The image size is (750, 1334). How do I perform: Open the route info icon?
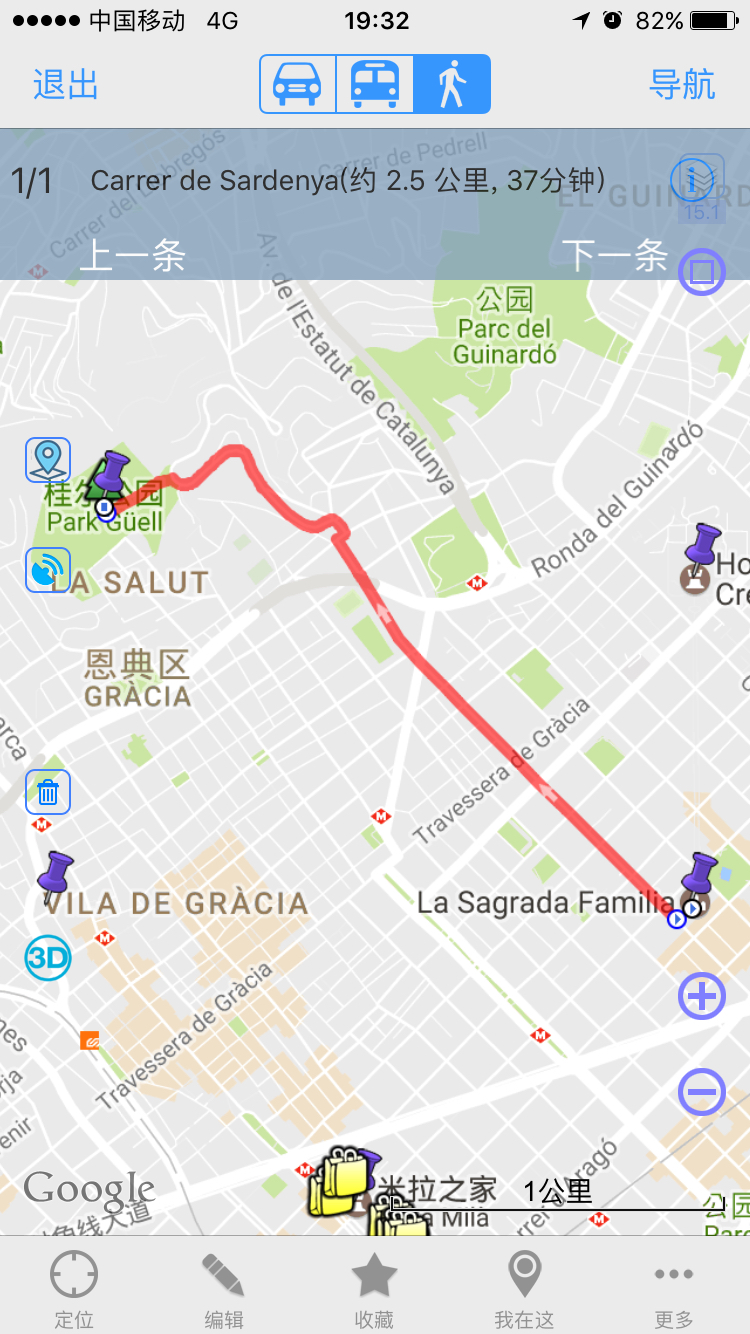(x=695, y=180)
